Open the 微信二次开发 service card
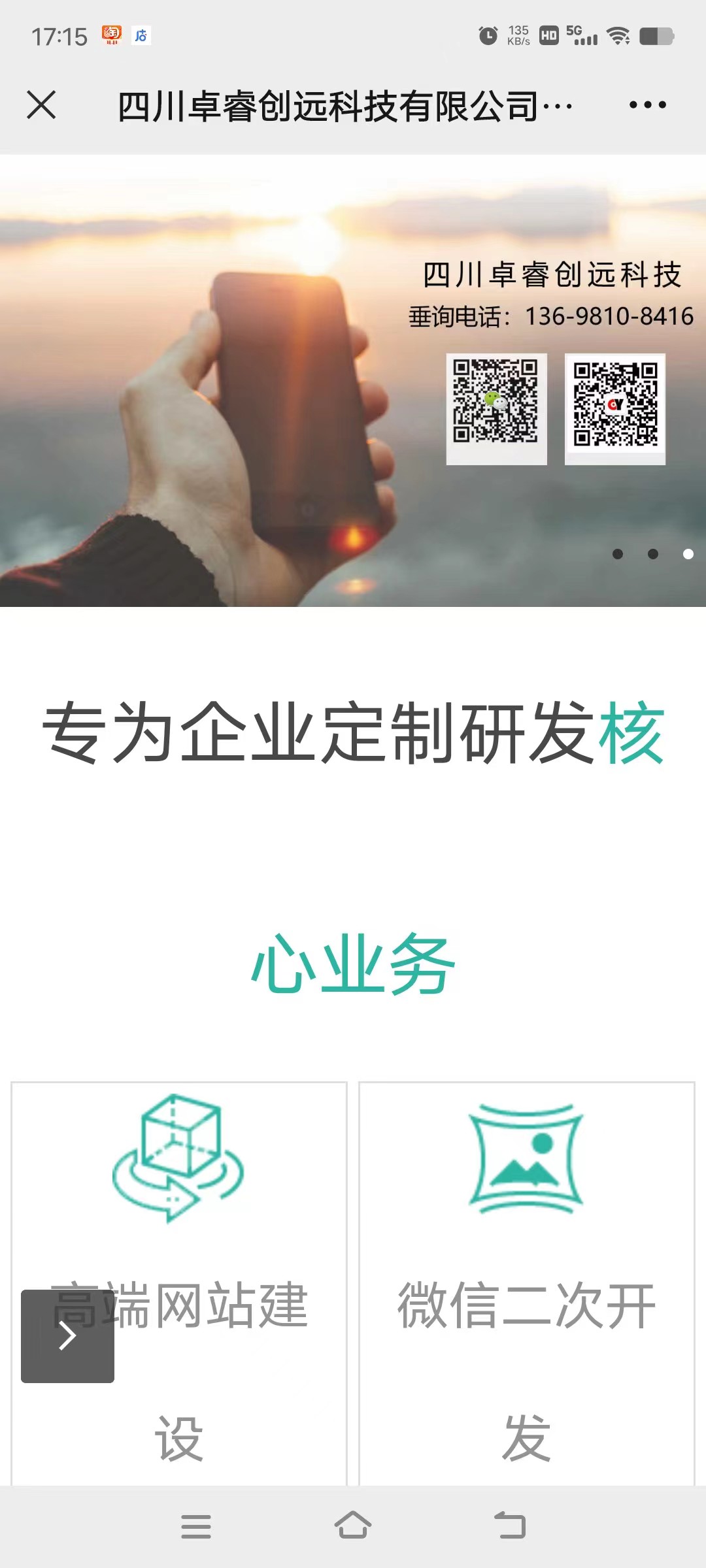Viewport: 706px width, 1568px height. pos(526,1281)
